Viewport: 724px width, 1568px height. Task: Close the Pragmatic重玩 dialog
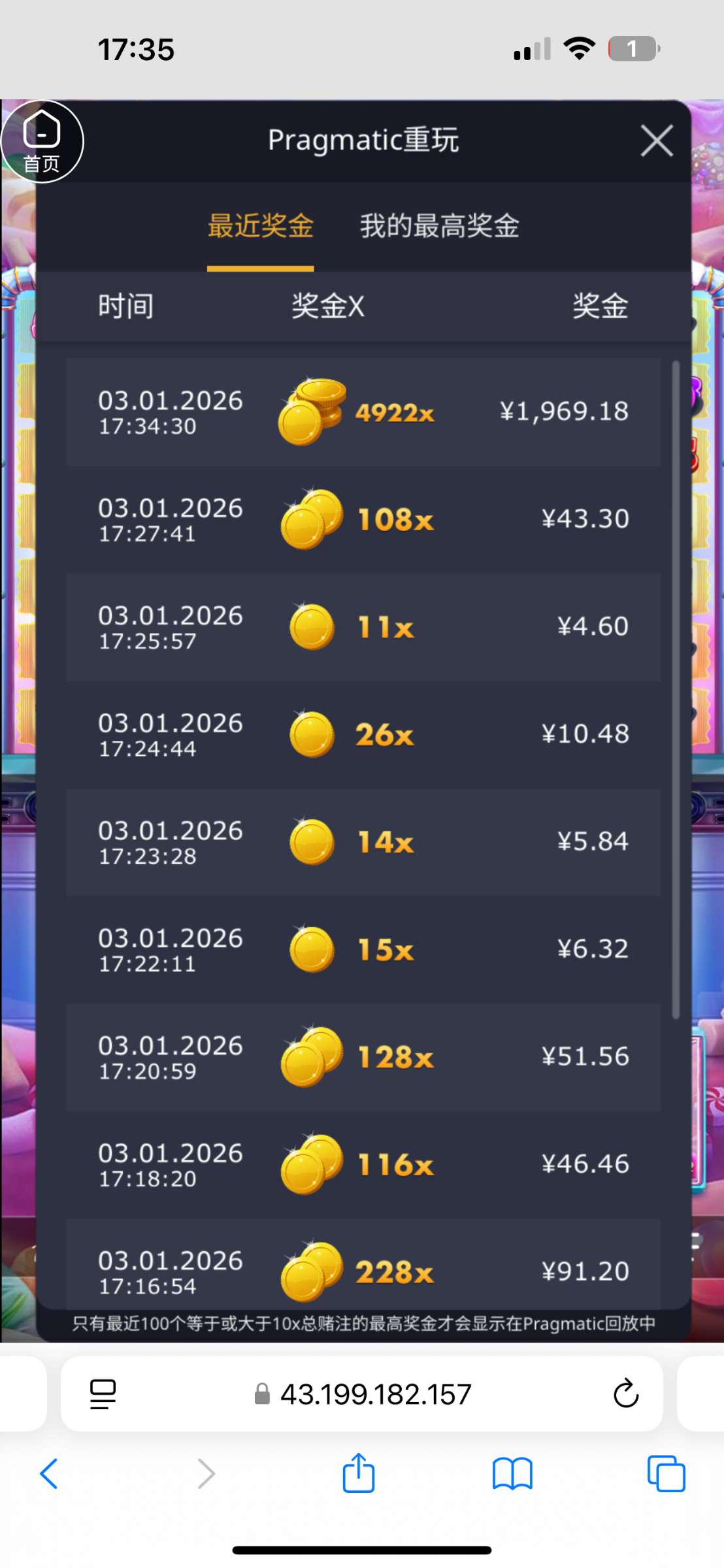pos(657,141)
